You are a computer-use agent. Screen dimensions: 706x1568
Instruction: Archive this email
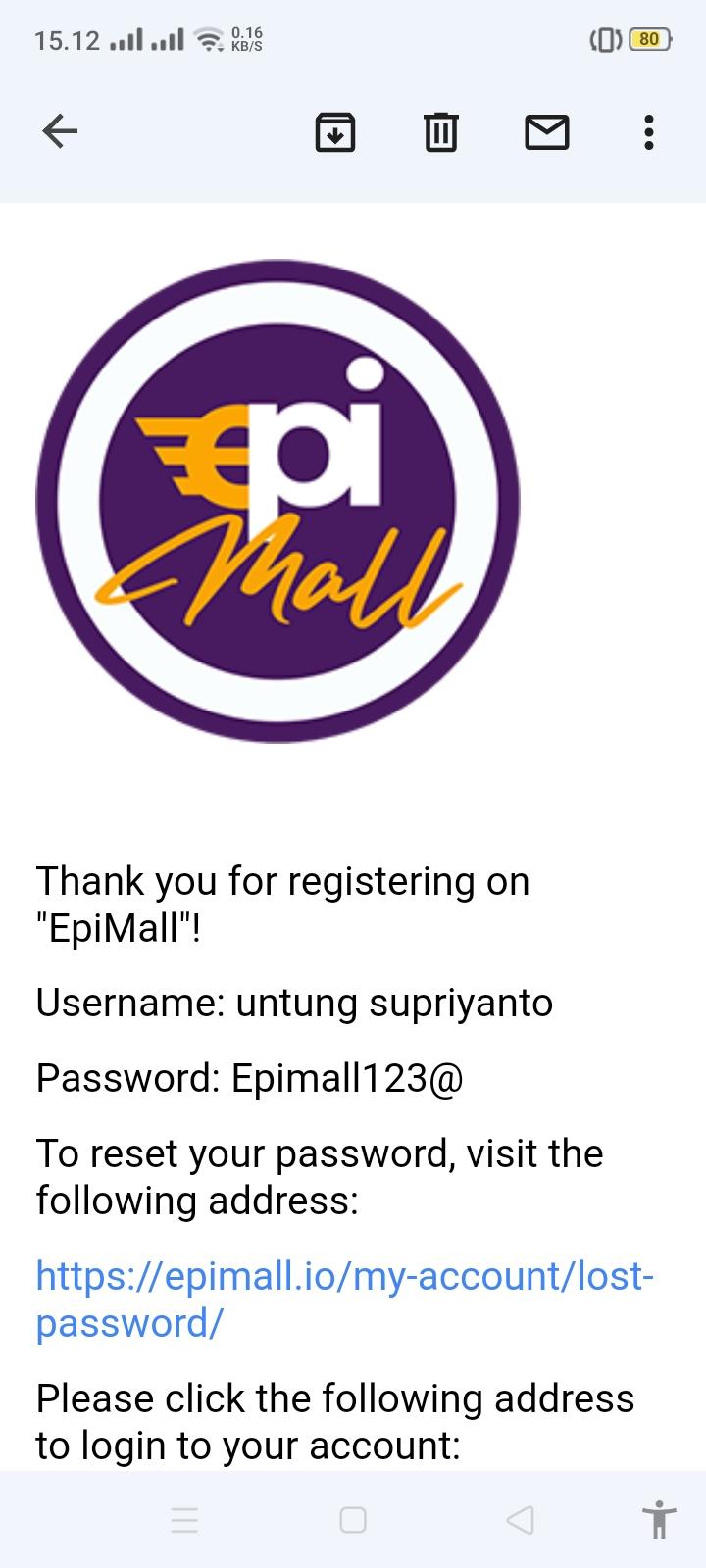click(335, 131)
